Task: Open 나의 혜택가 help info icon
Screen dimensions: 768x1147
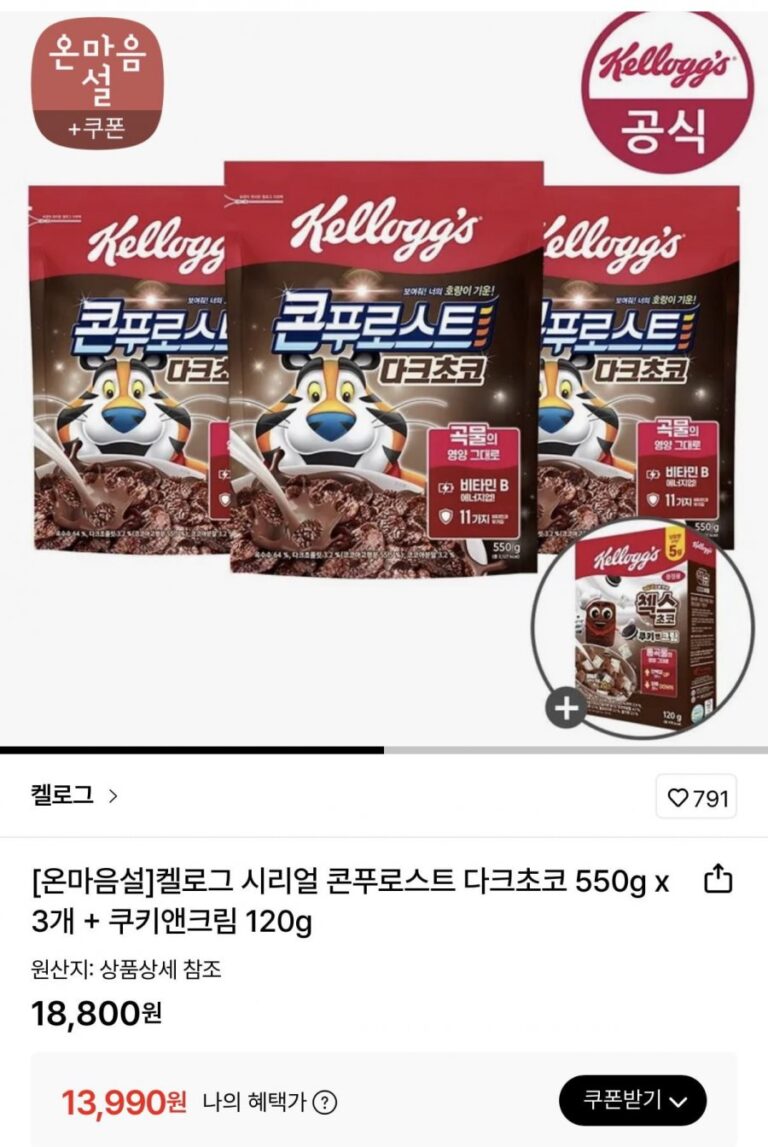Action: [x=324, y=1103]
